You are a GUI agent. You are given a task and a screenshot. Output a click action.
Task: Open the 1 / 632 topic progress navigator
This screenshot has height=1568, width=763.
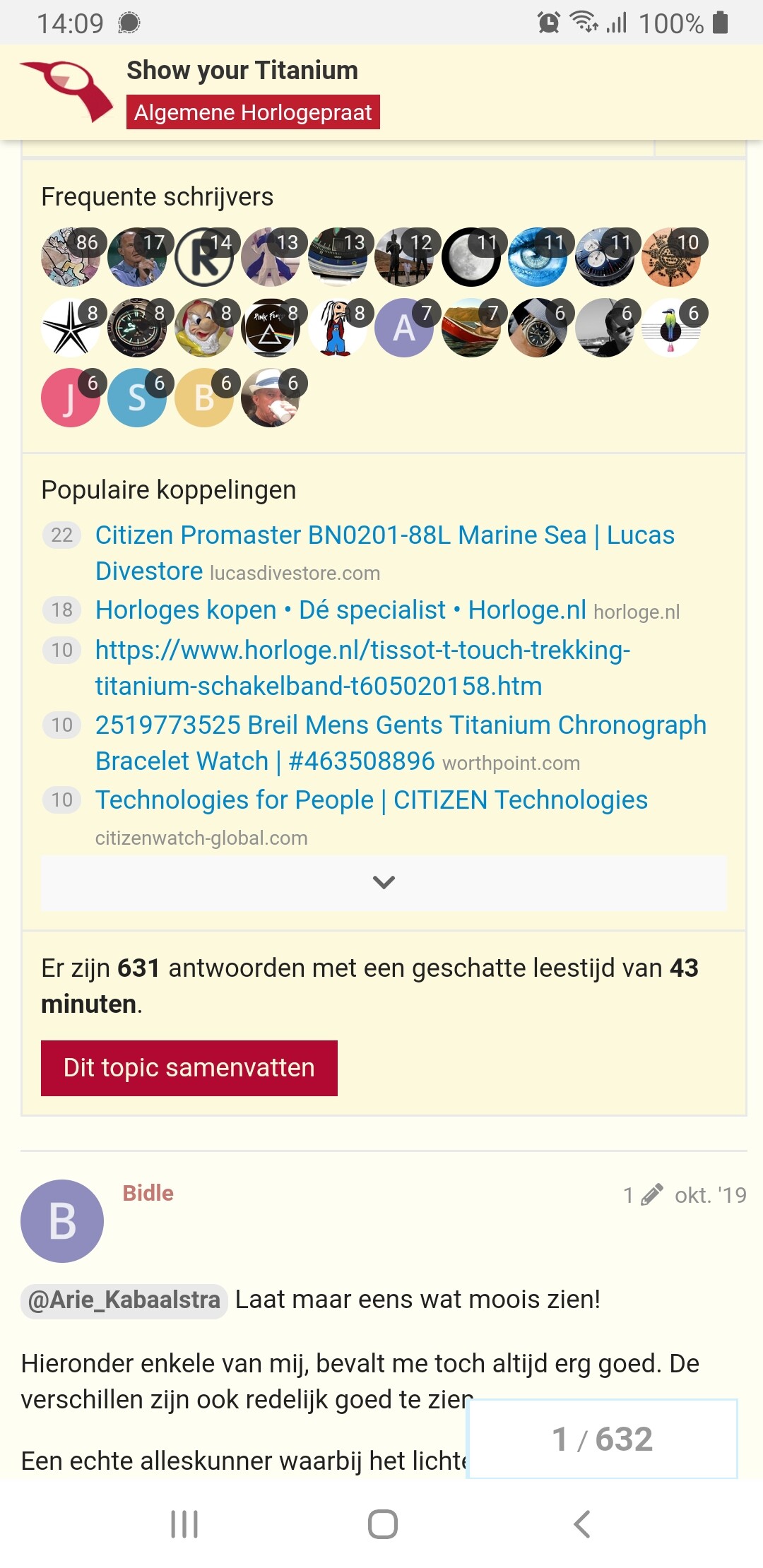602,1439
